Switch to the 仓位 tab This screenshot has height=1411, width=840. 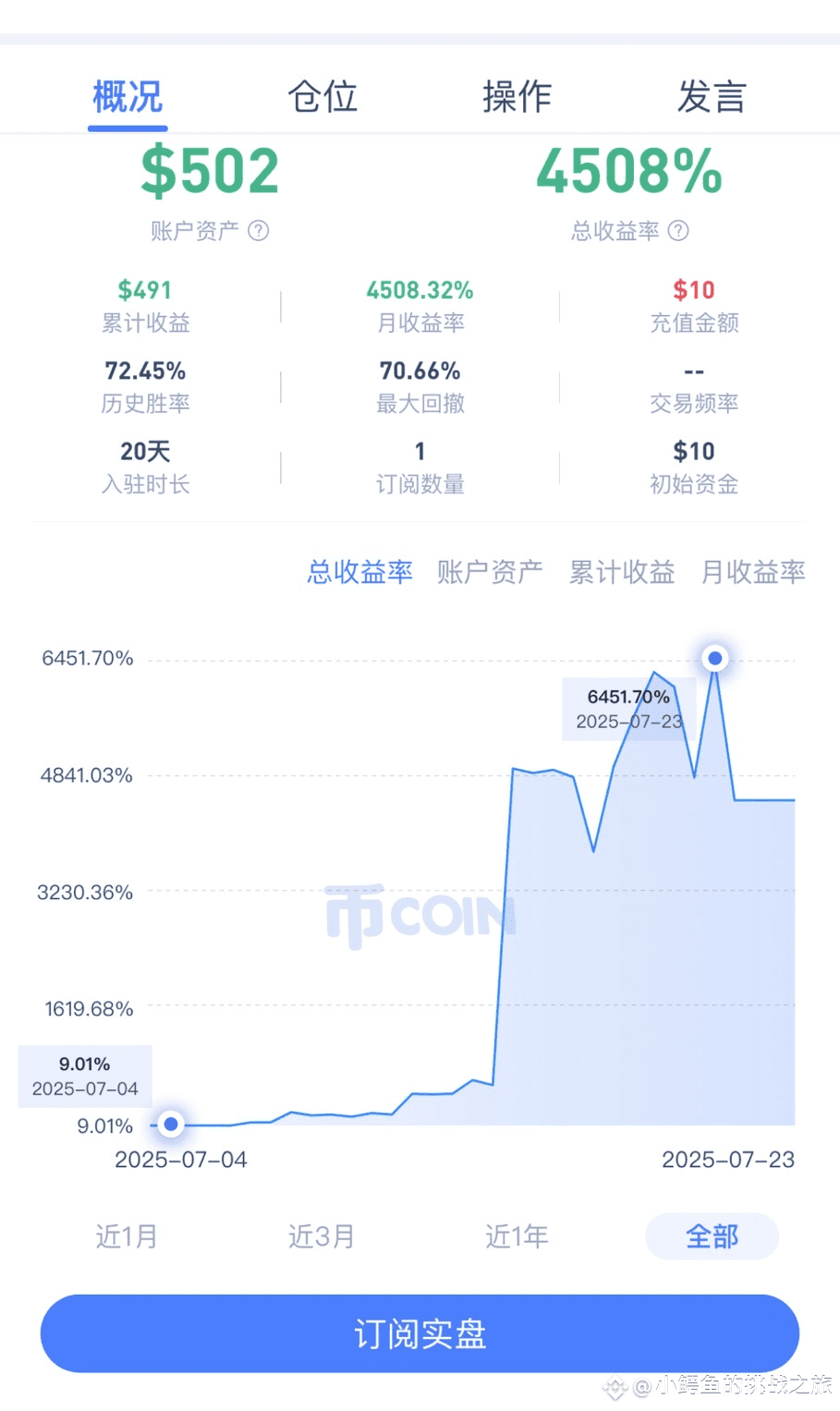click(x=323, y=96)
